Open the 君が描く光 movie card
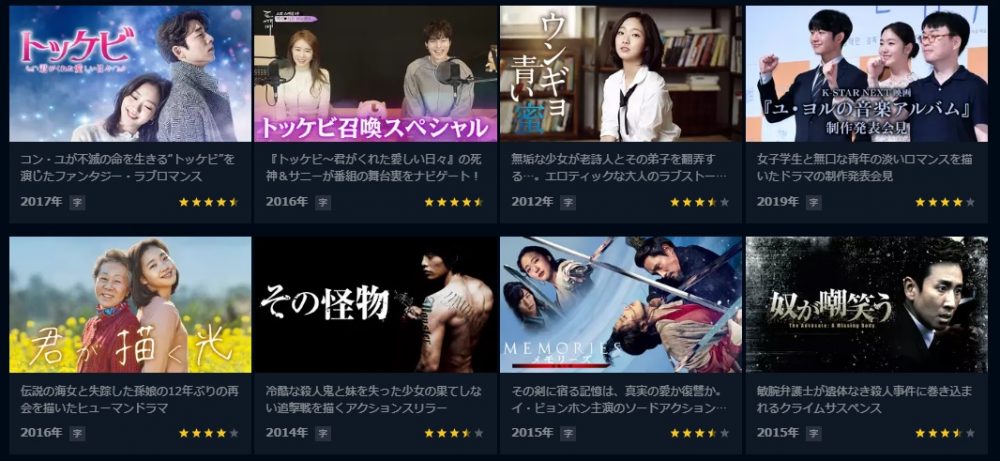 coord(130,305)
